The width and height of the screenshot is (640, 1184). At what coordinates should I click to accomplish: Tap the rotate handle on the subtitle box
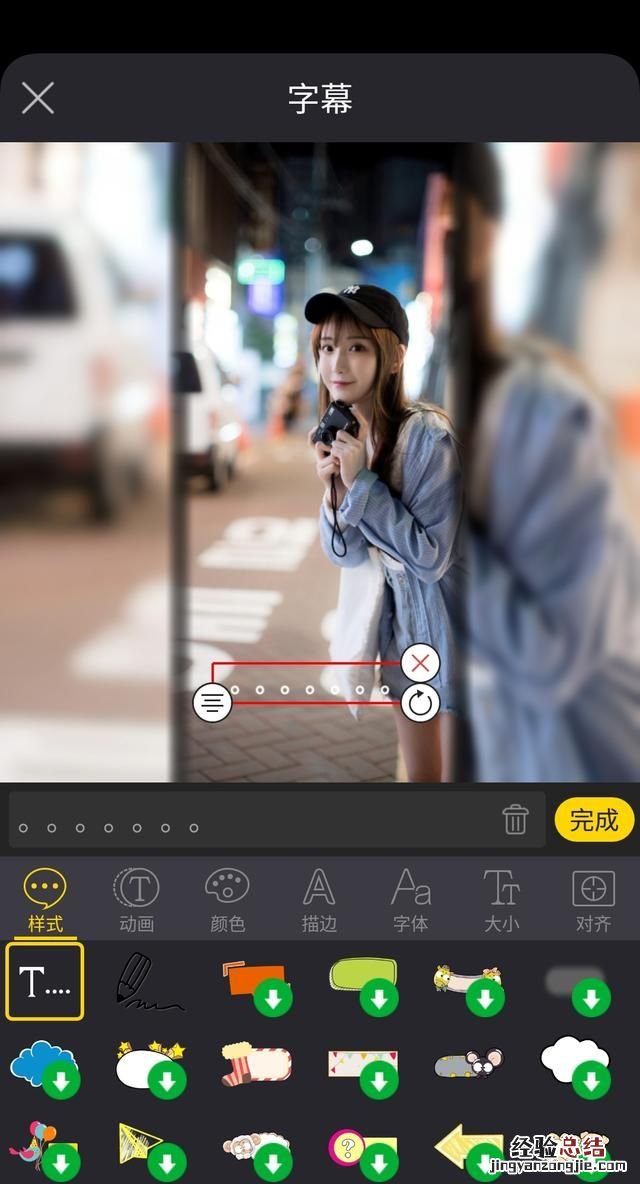(x=421, y=704)
